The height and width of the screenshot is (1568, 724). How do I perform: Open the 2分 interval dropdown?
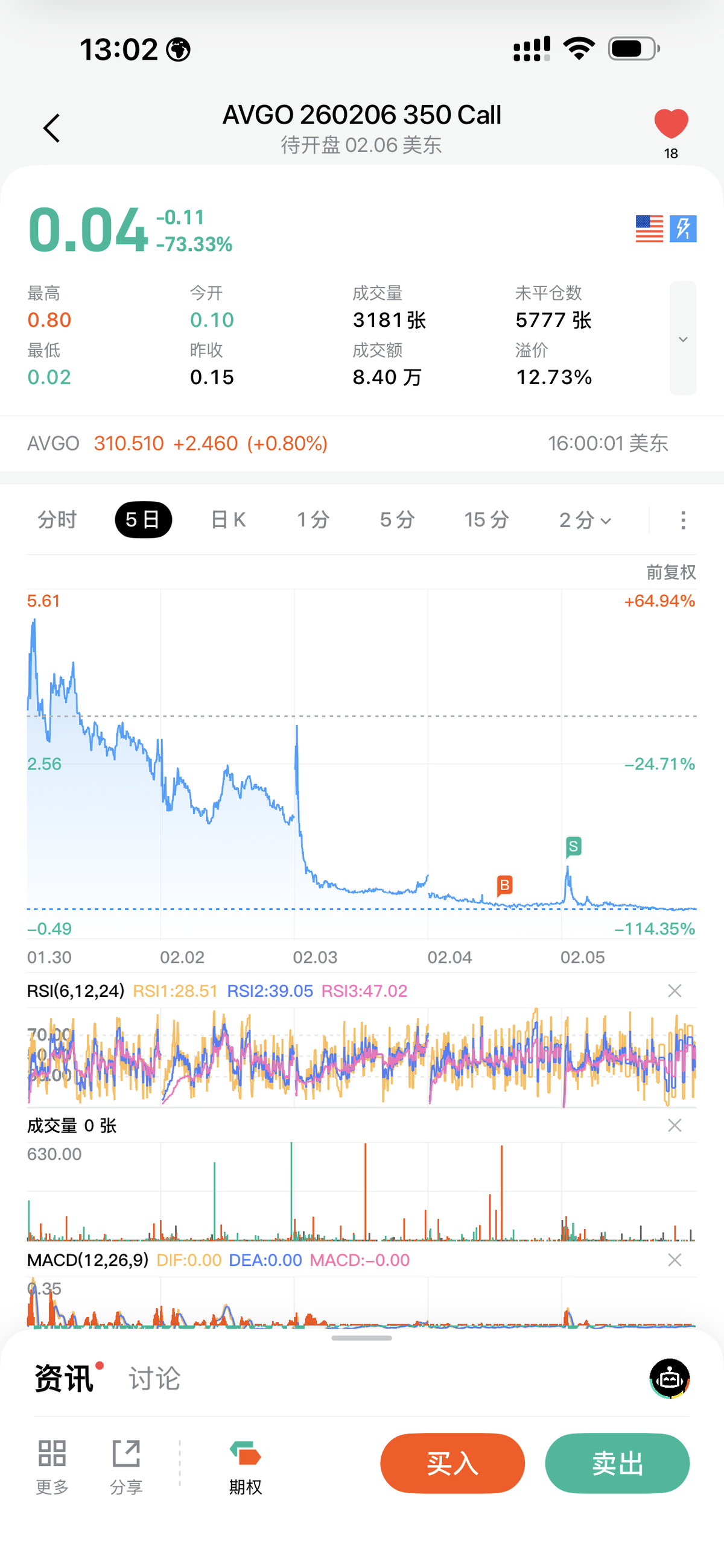(x=585, y=520)
